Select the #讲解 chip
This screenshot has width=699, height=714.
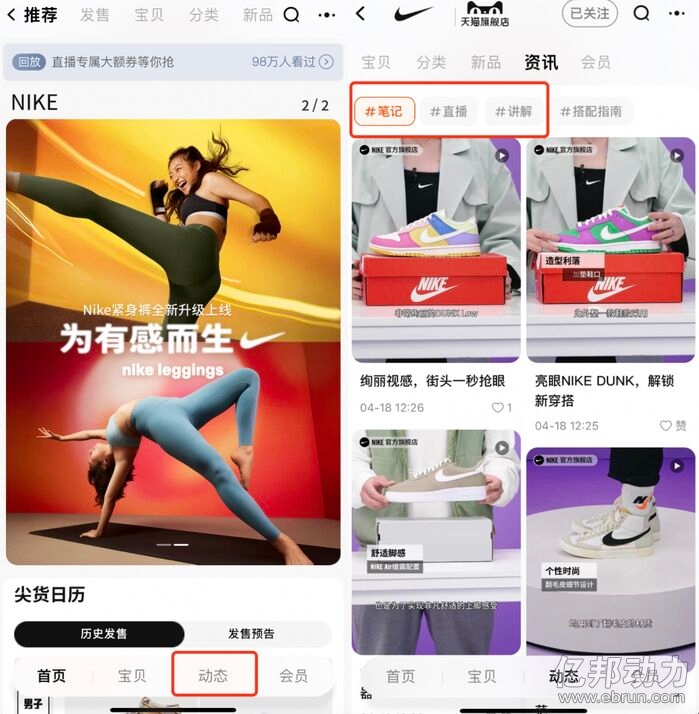(512, 111)
